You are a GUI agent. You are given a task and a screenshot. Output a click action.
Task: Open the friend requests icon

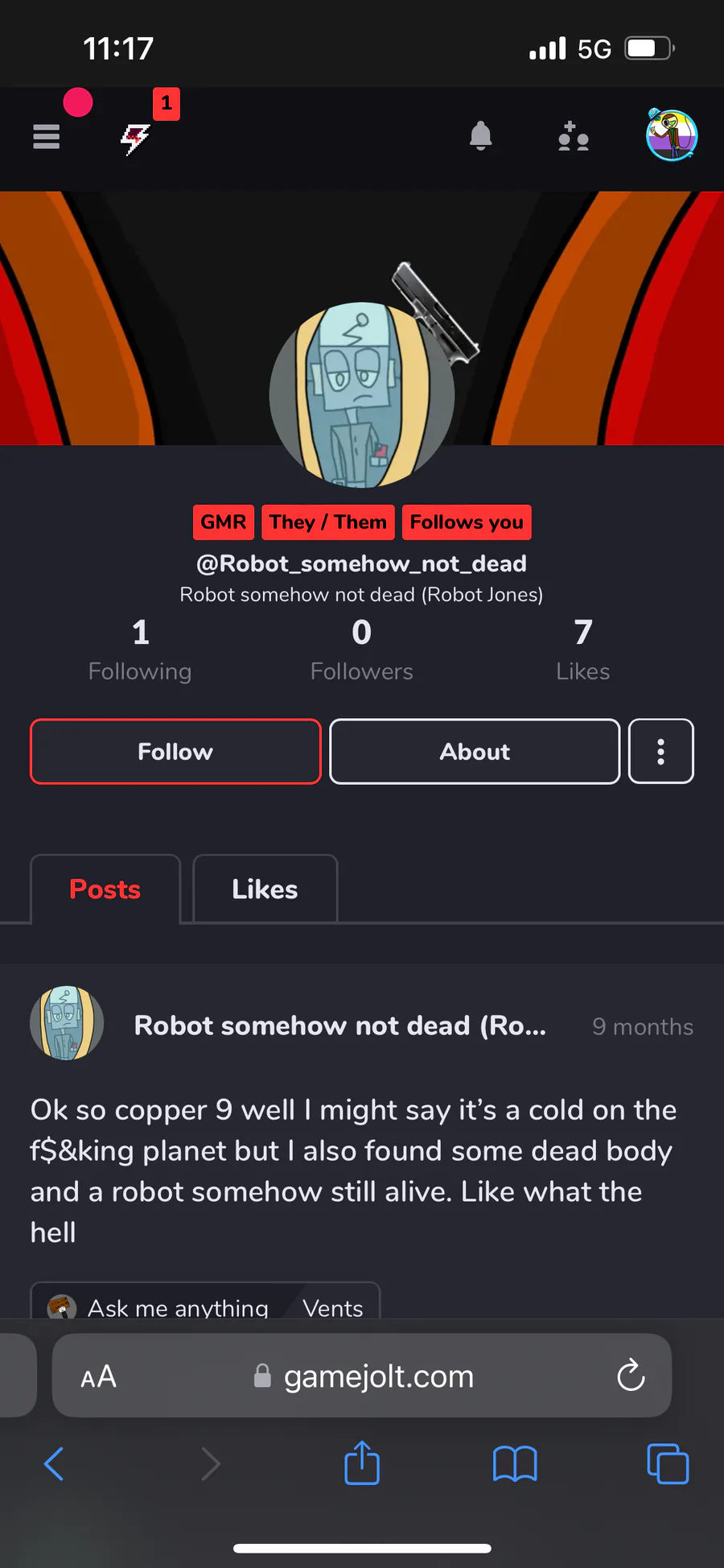[574, 137]
